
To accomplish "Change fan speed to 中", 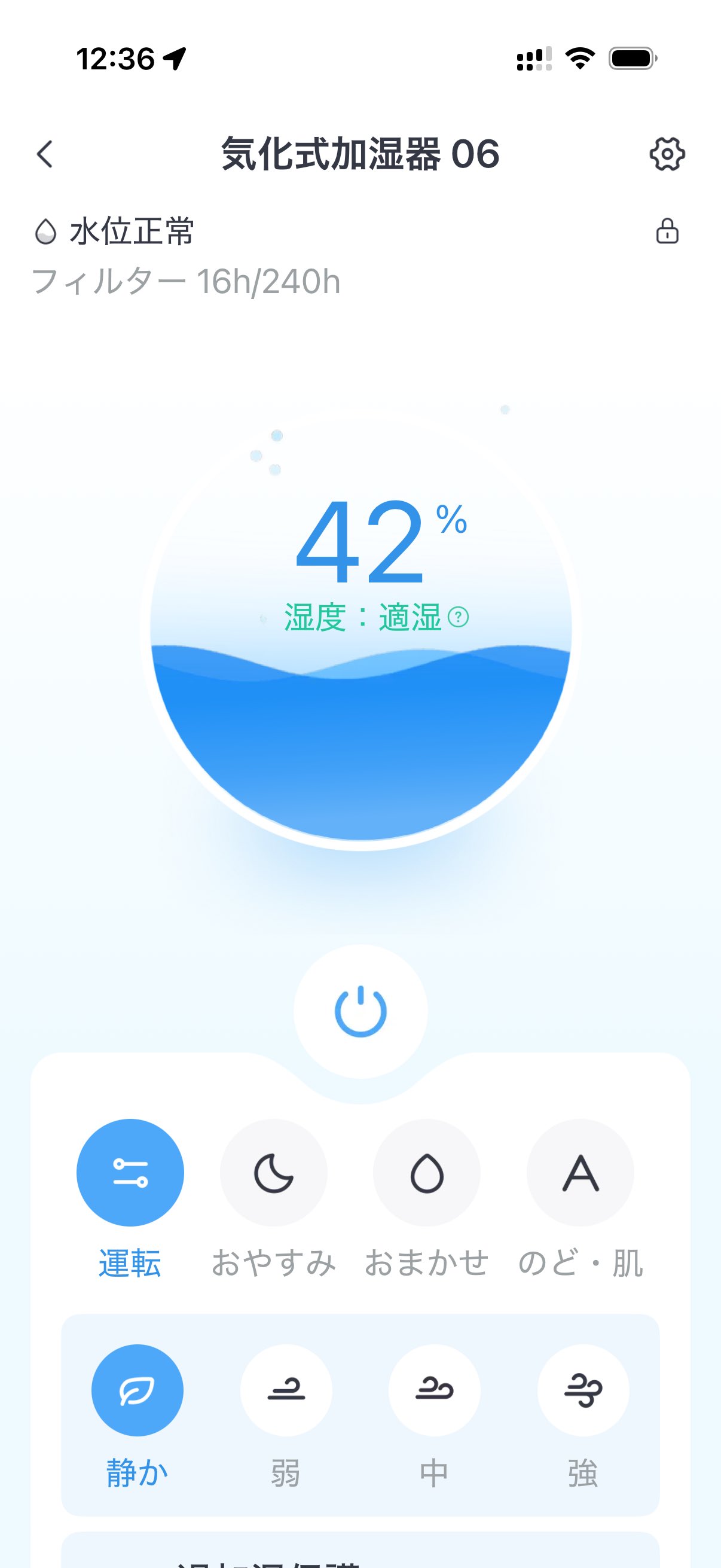I will tap(435, 1390).
